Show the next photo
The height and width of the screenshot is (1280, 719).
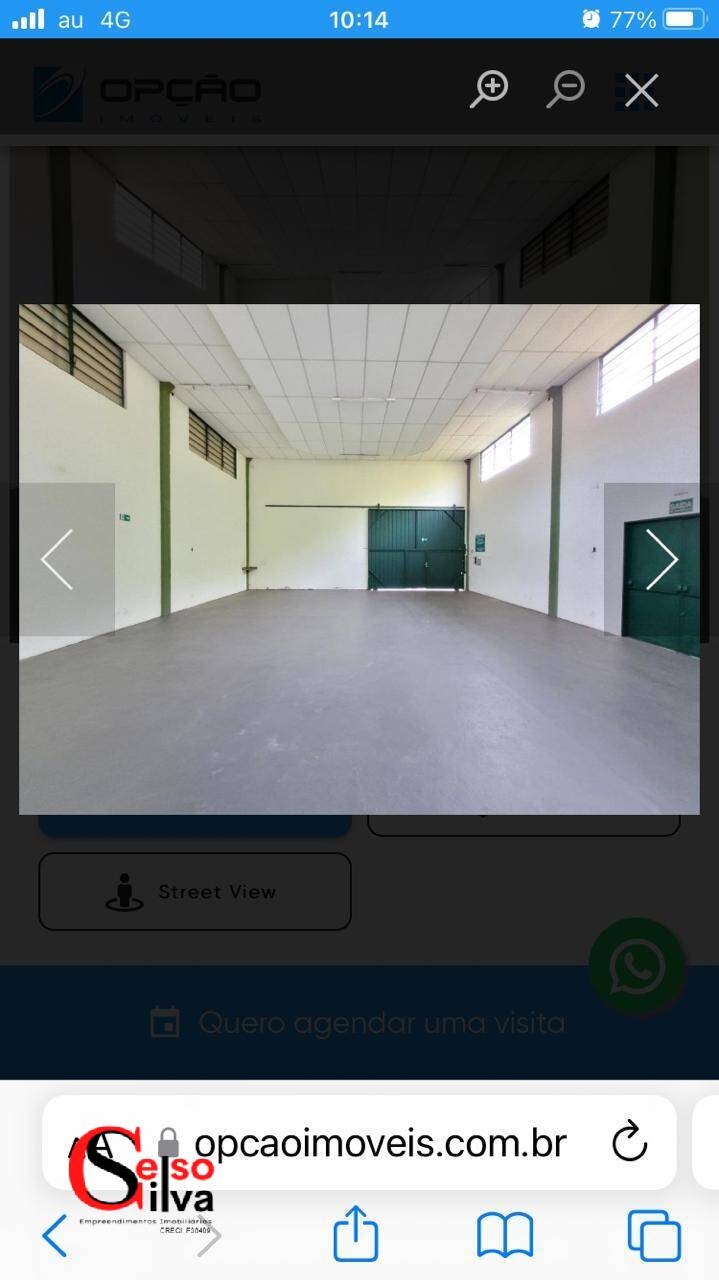tap(661, 560)
